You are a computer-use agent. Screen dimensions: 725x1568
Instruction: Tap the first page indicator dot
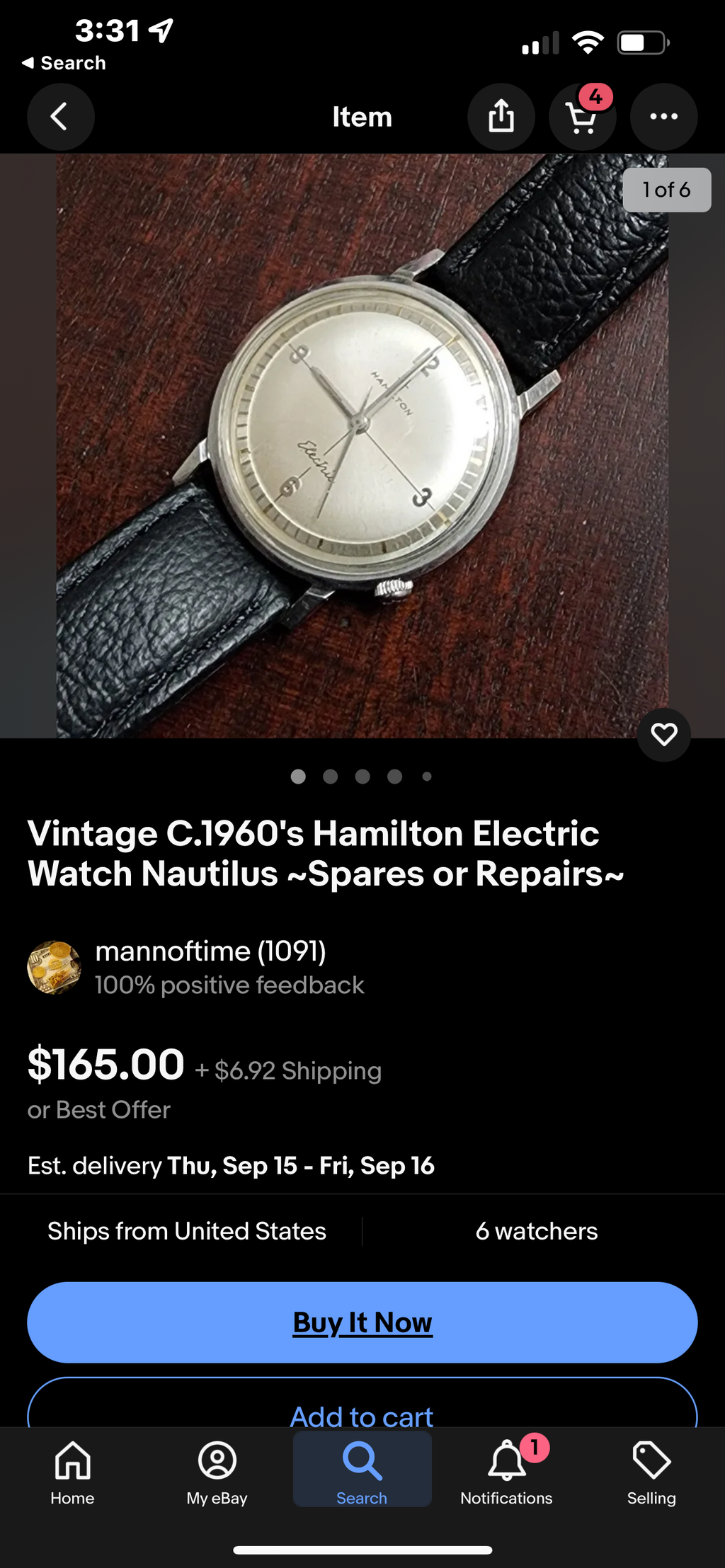coord(298,776)
